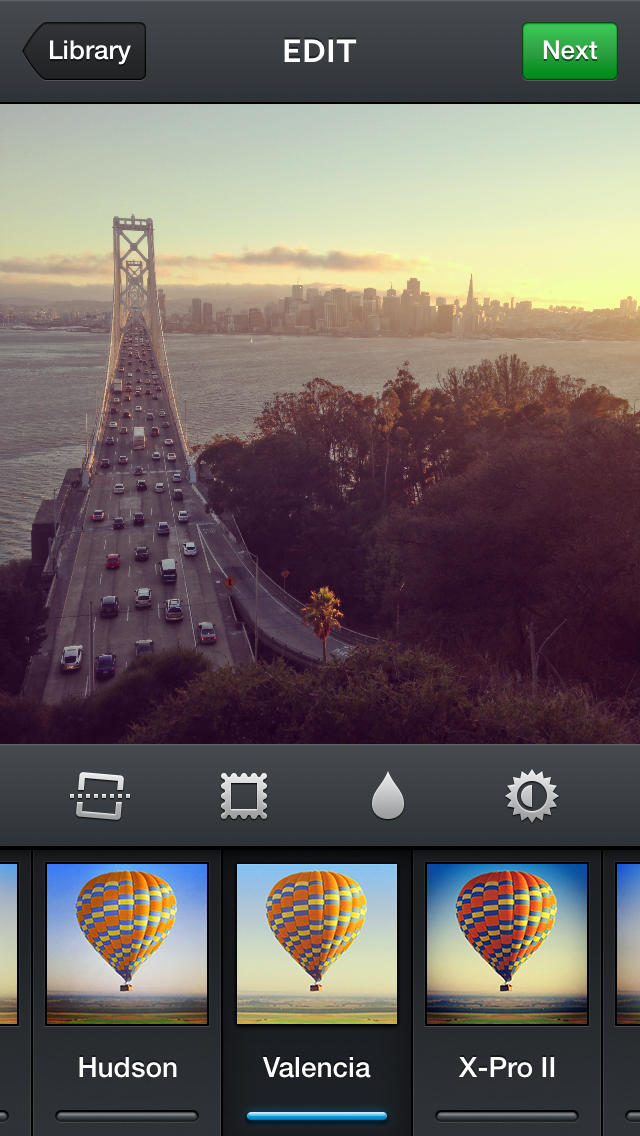This screenshot has width=640, height=1136.
Task: Open the straighten photo tool
Action: [100, 797]
